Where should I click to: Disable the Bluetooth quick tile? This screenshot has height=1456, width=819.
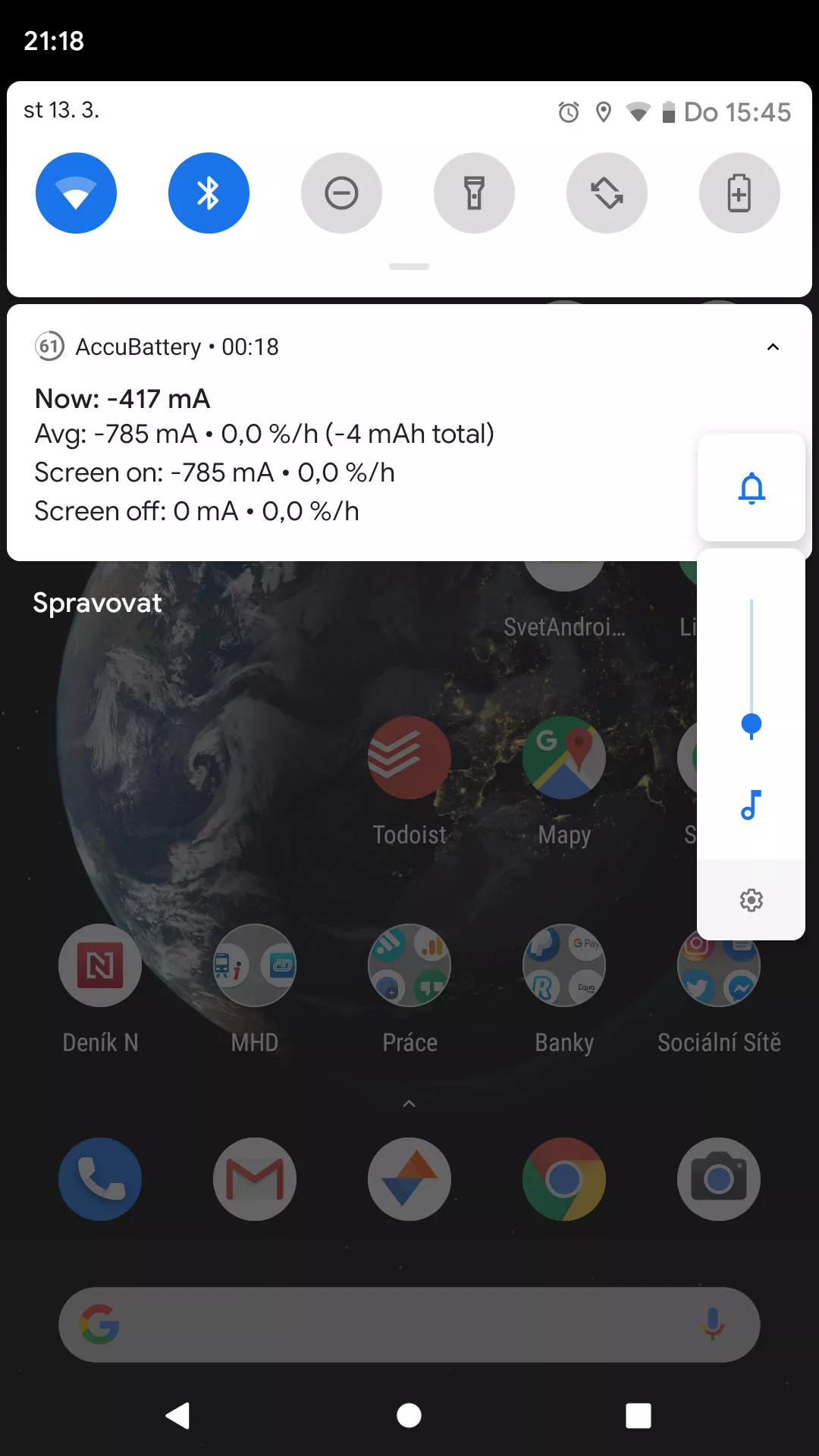tap(209, 193)
